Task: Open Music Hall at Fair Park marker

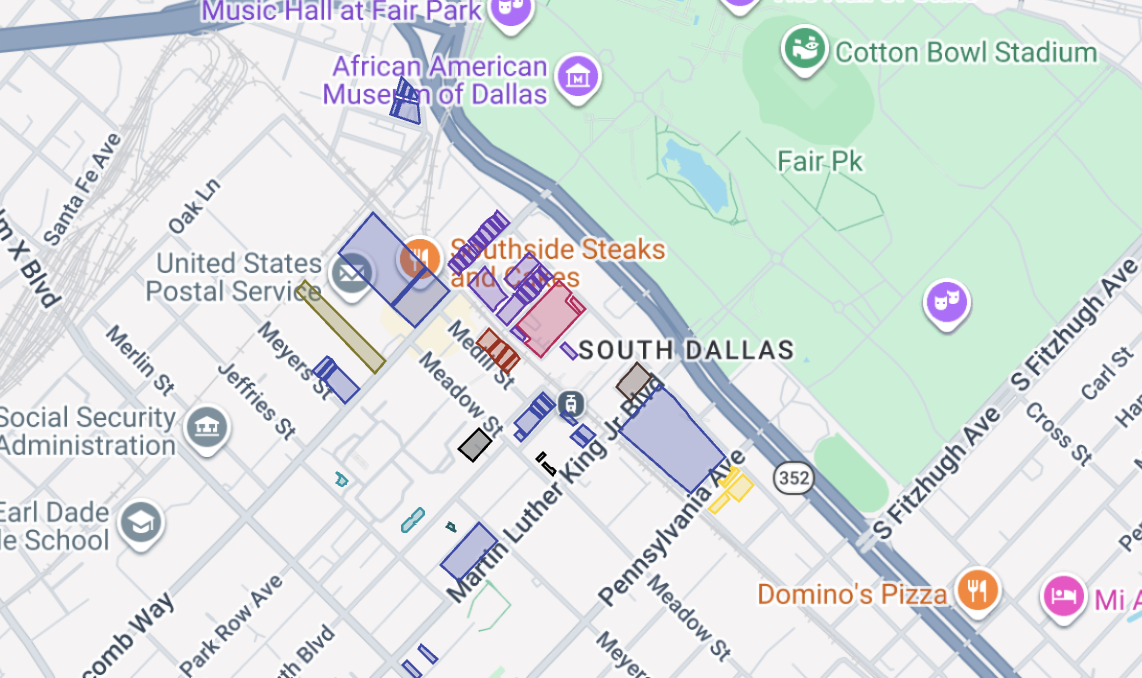Action: (511, 12)
